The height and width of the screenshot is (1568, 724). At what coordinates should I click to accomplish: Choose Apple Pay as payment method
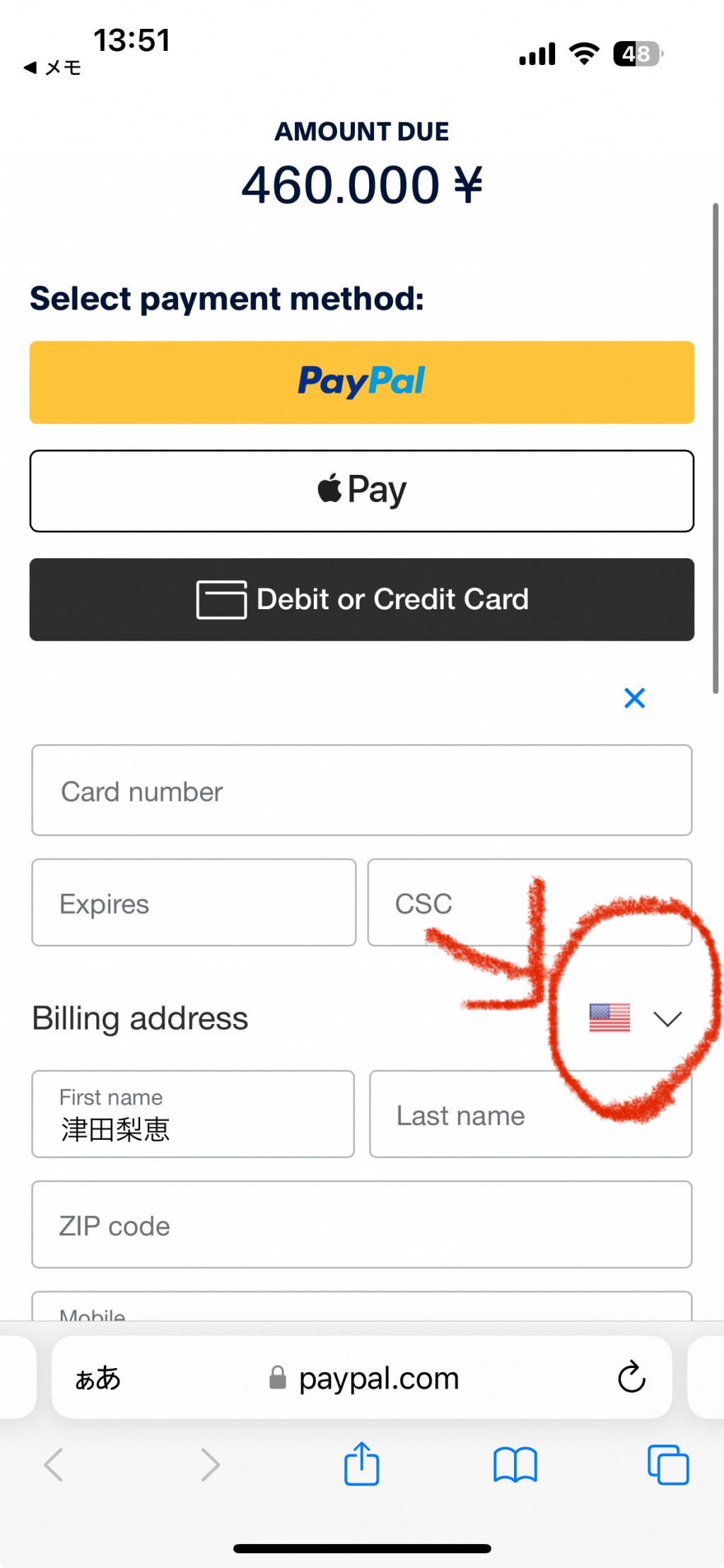click(361, 491)
